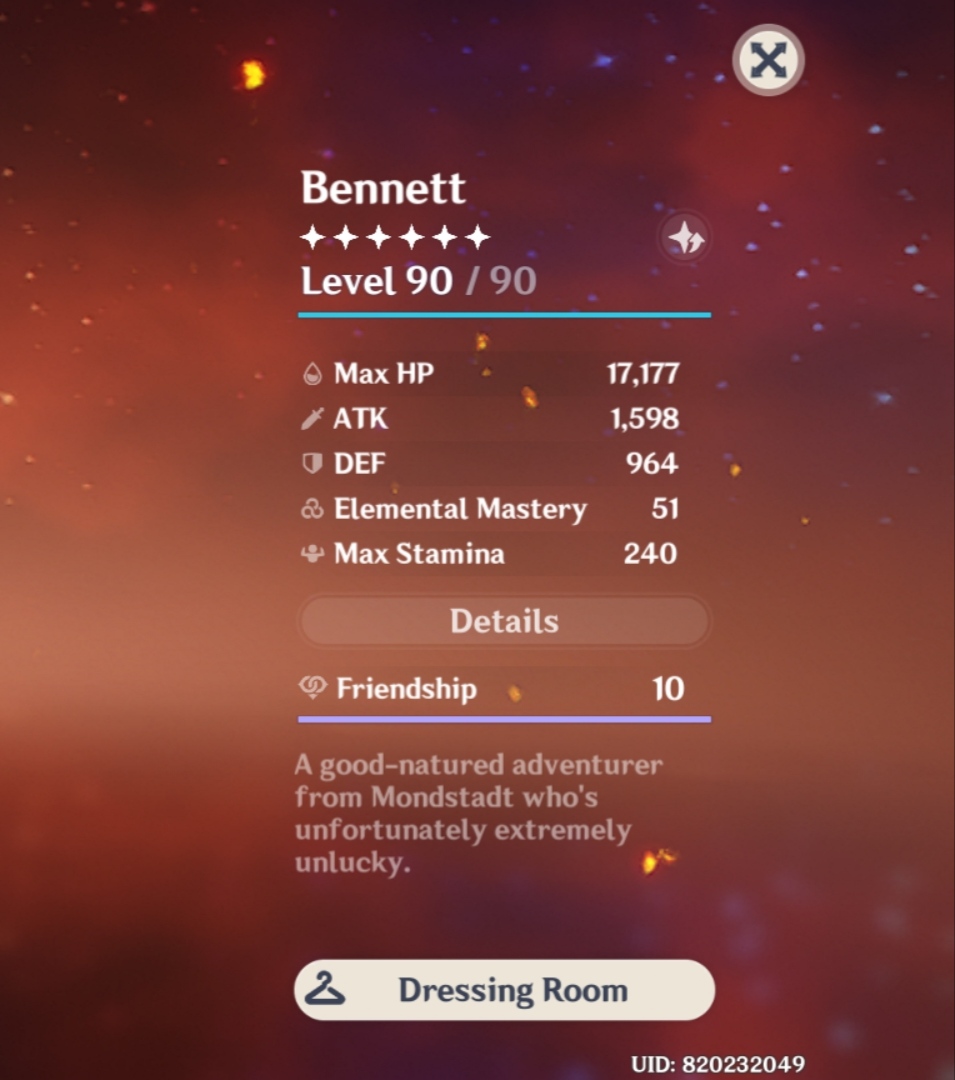
Task: Select the Bennett name heading
Action: tap(384, 188)
